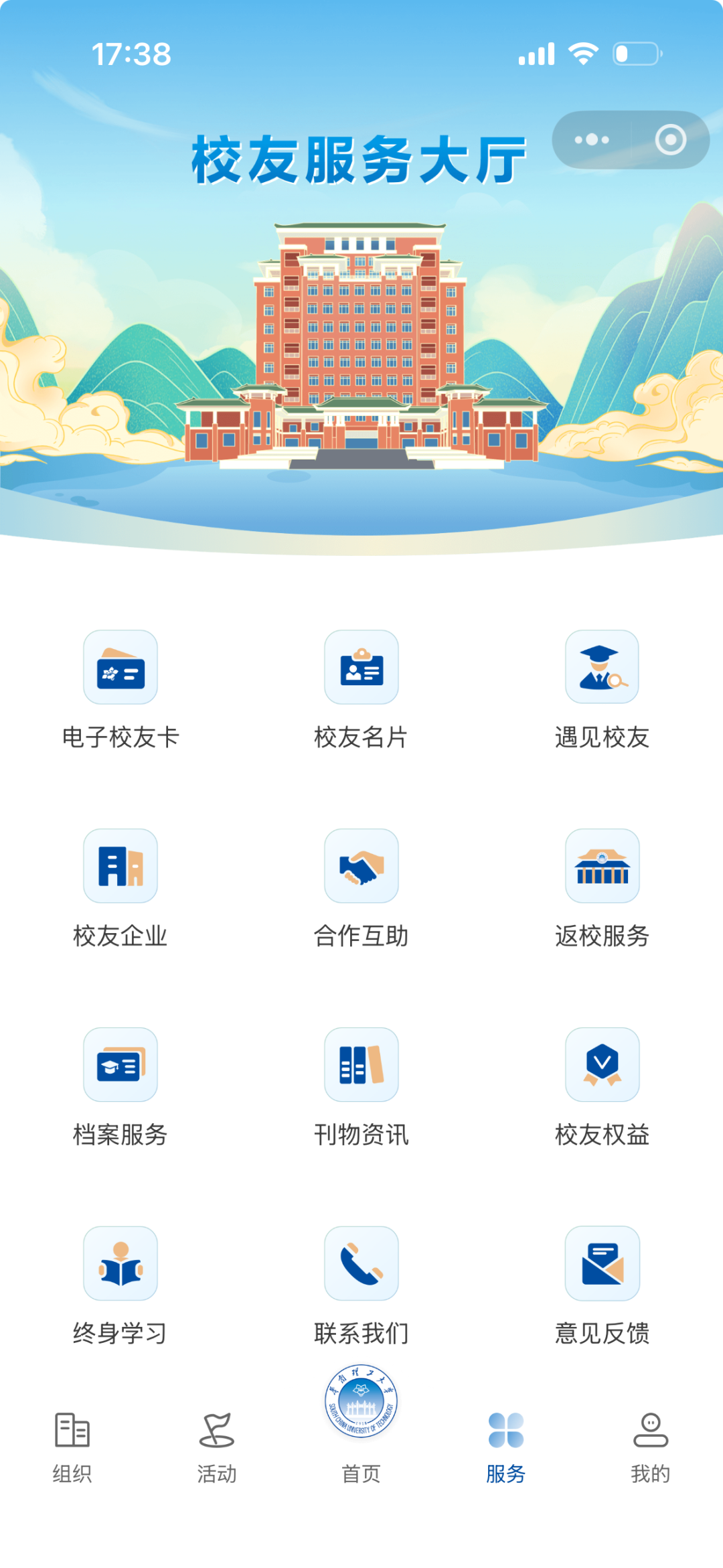Switch to the 活动 tab
Screen dimensions: 723x1568
tap(217, 1447)
